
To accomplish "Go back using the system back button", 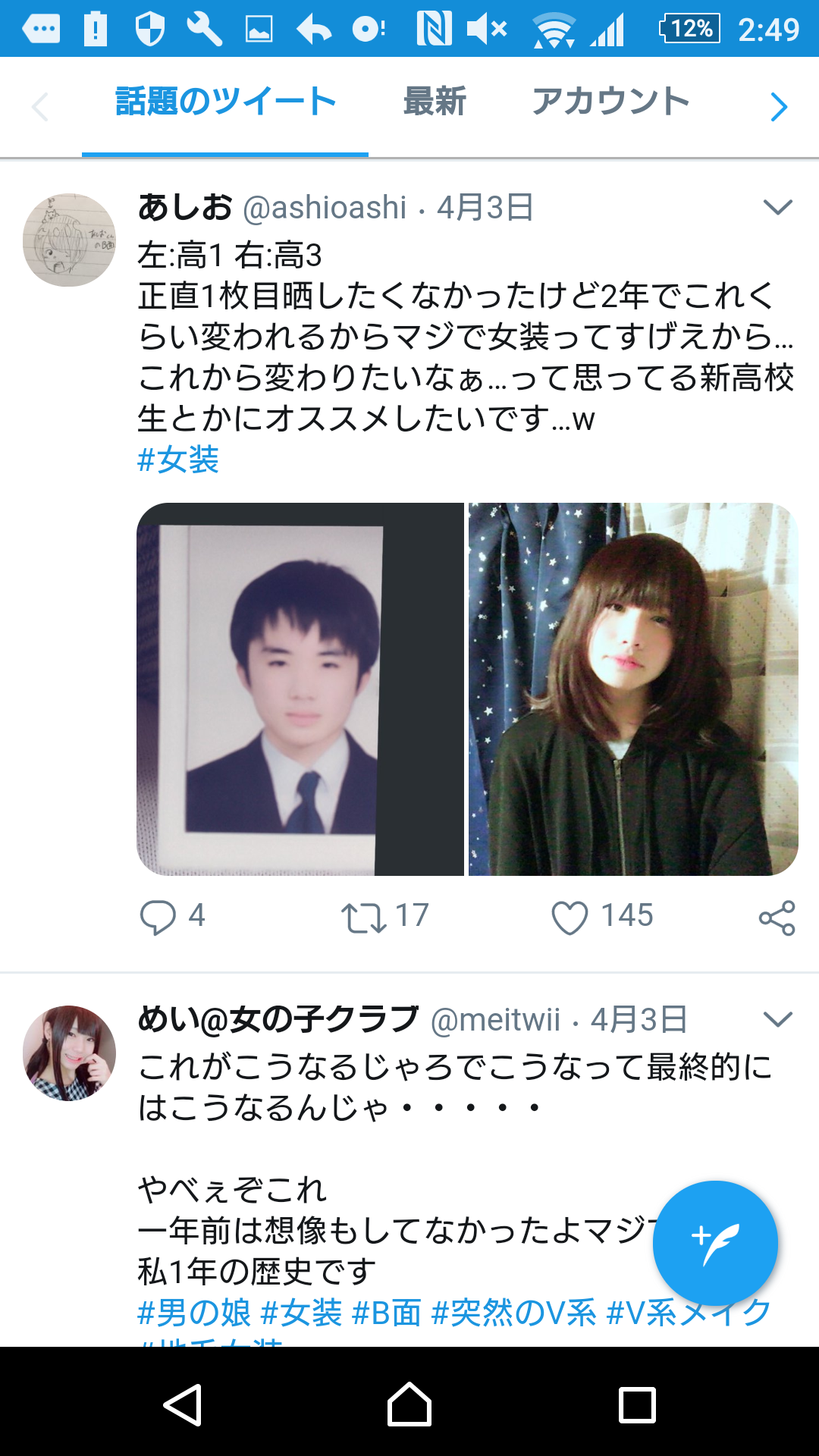I will coord(183,1404).
